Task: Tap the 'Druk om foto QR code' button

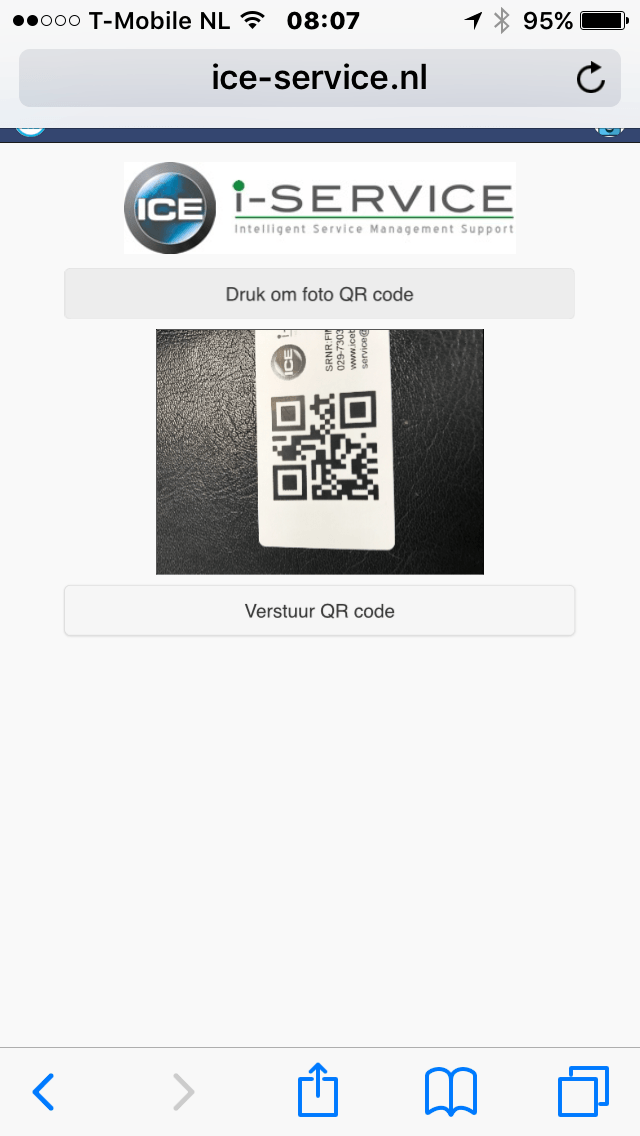Action: [319, 294]
